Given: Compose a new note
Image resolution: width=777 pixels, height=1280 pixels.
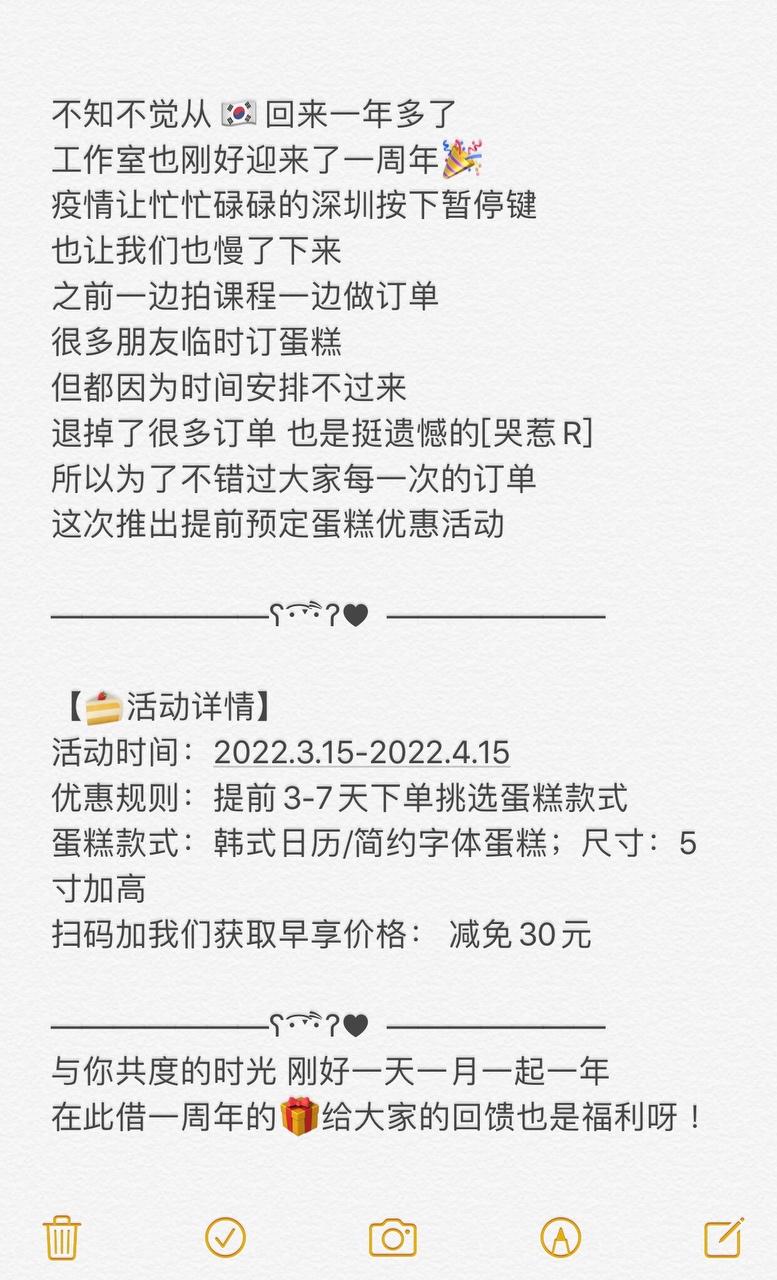Looking at the screenshot, I should coord(723,1237).
